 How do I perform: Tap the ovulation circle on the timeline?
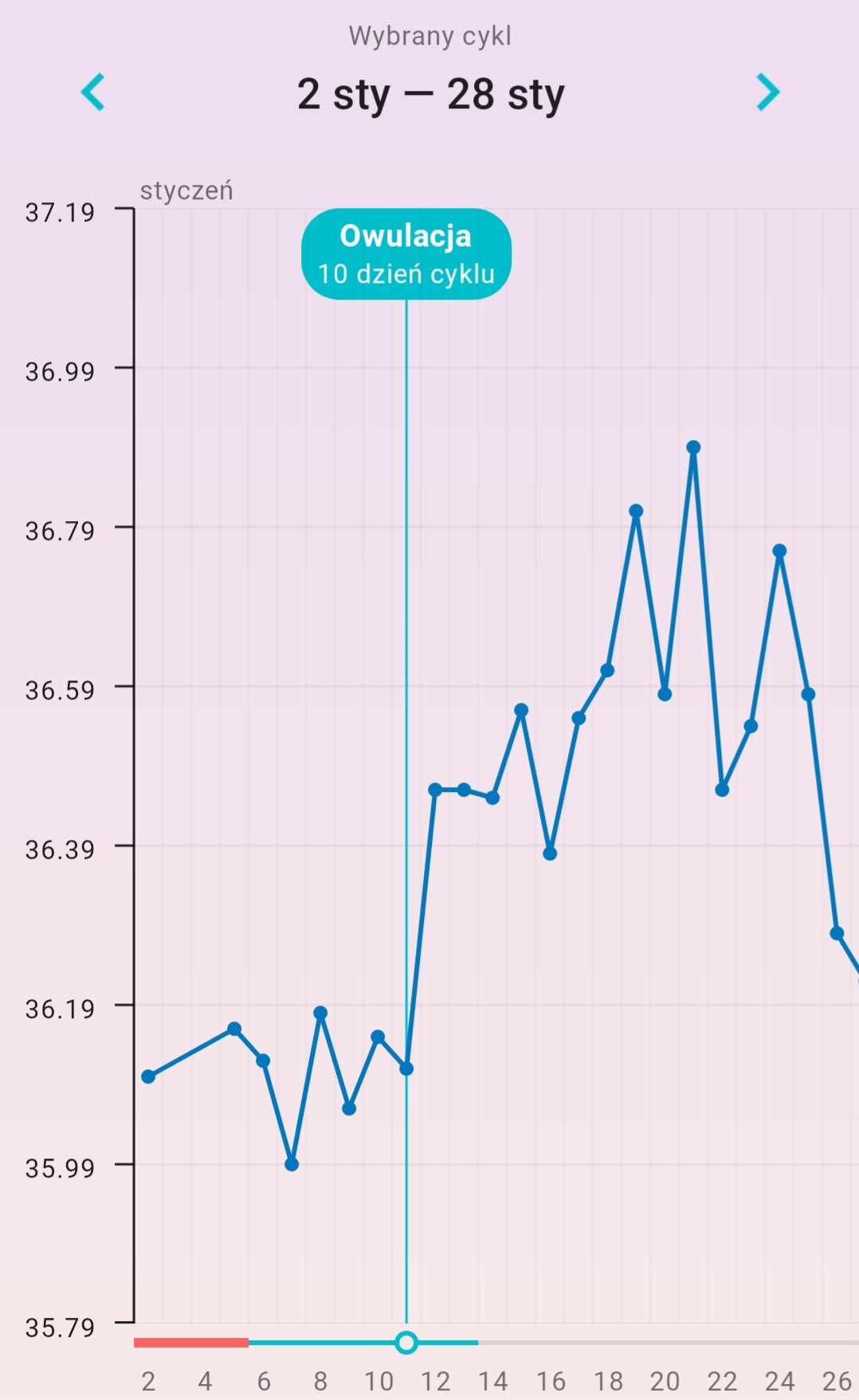tap(406, 1343)
